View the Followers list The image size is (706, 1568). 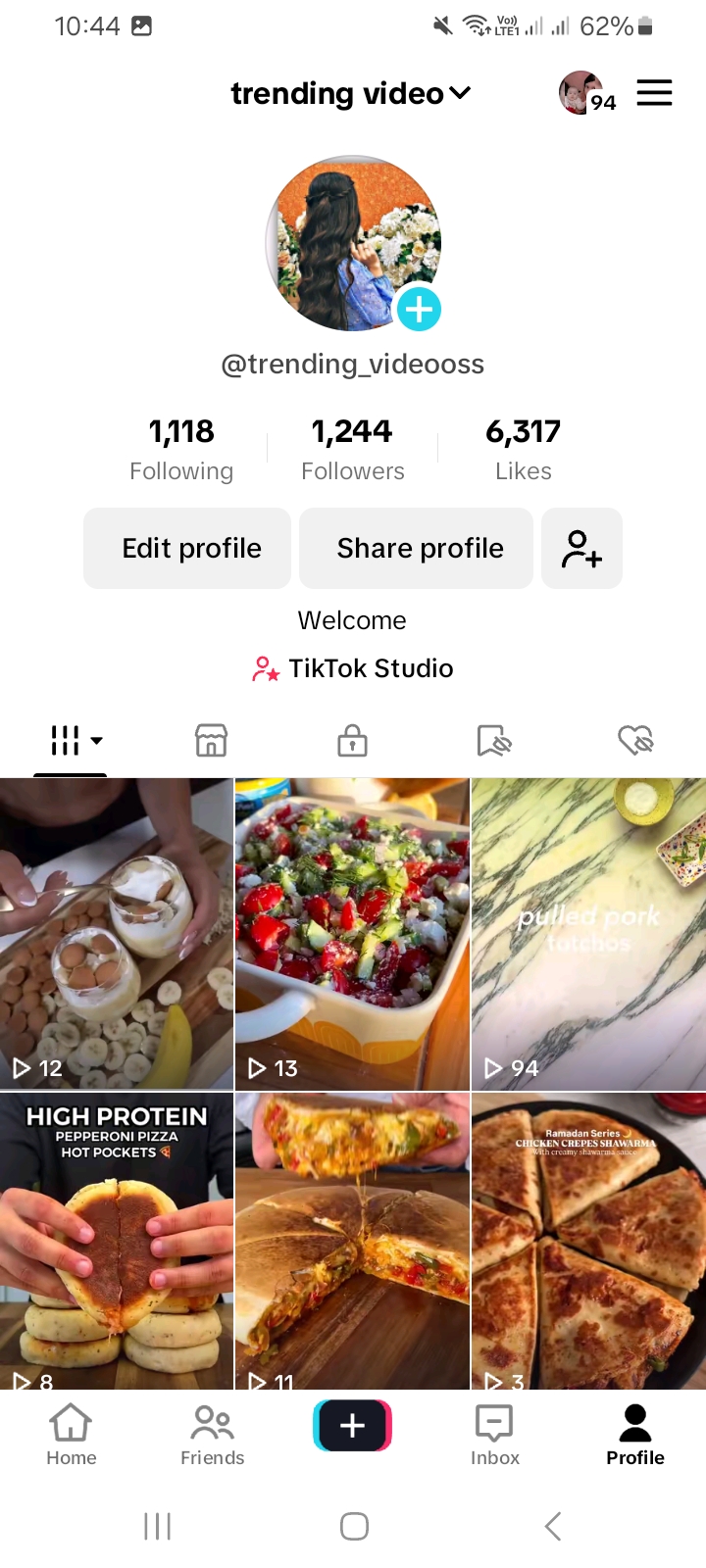(352, 449)
